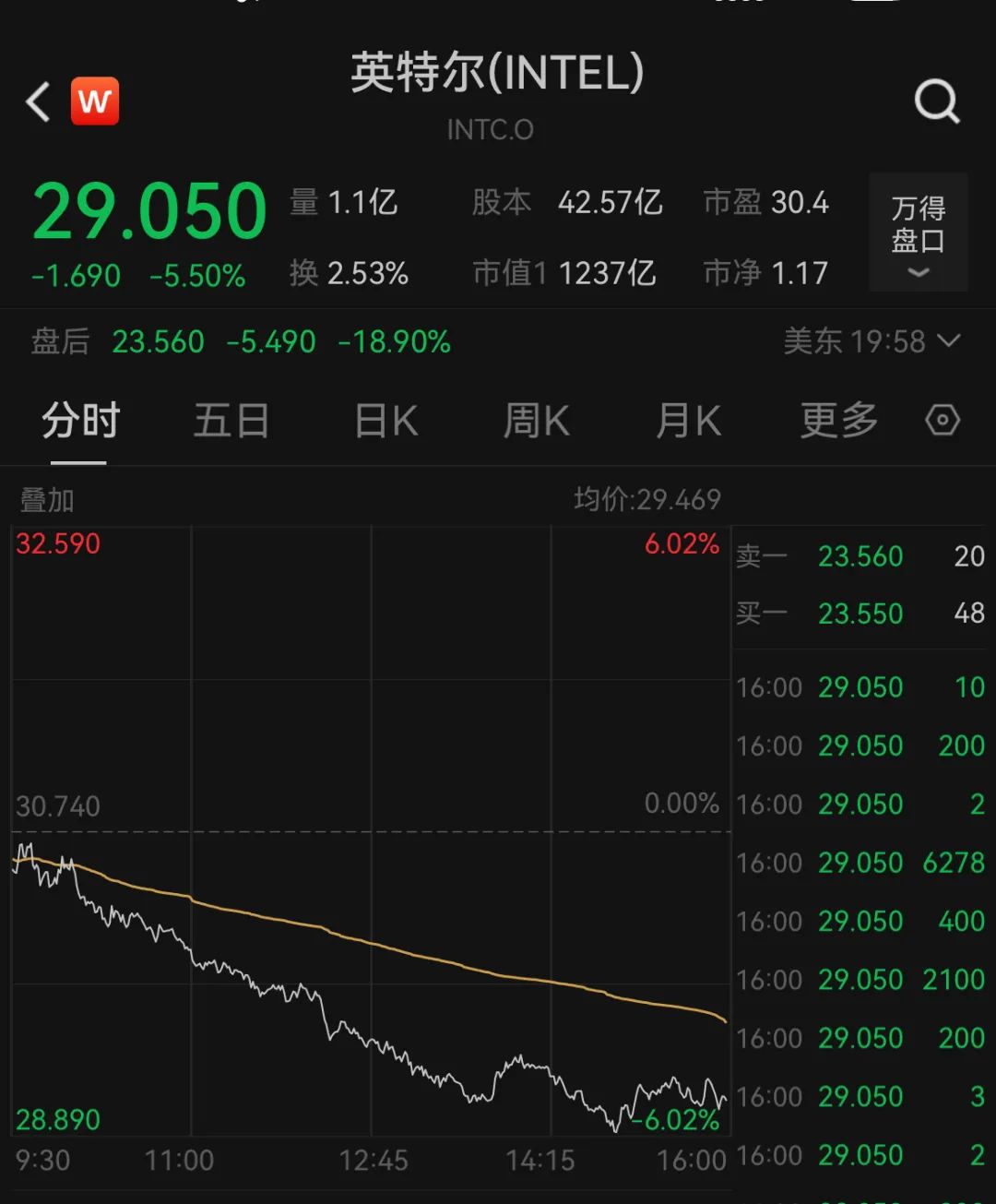Switch to the 月K chart tab
Screen dimensions: 996x1204
point(688,421)
